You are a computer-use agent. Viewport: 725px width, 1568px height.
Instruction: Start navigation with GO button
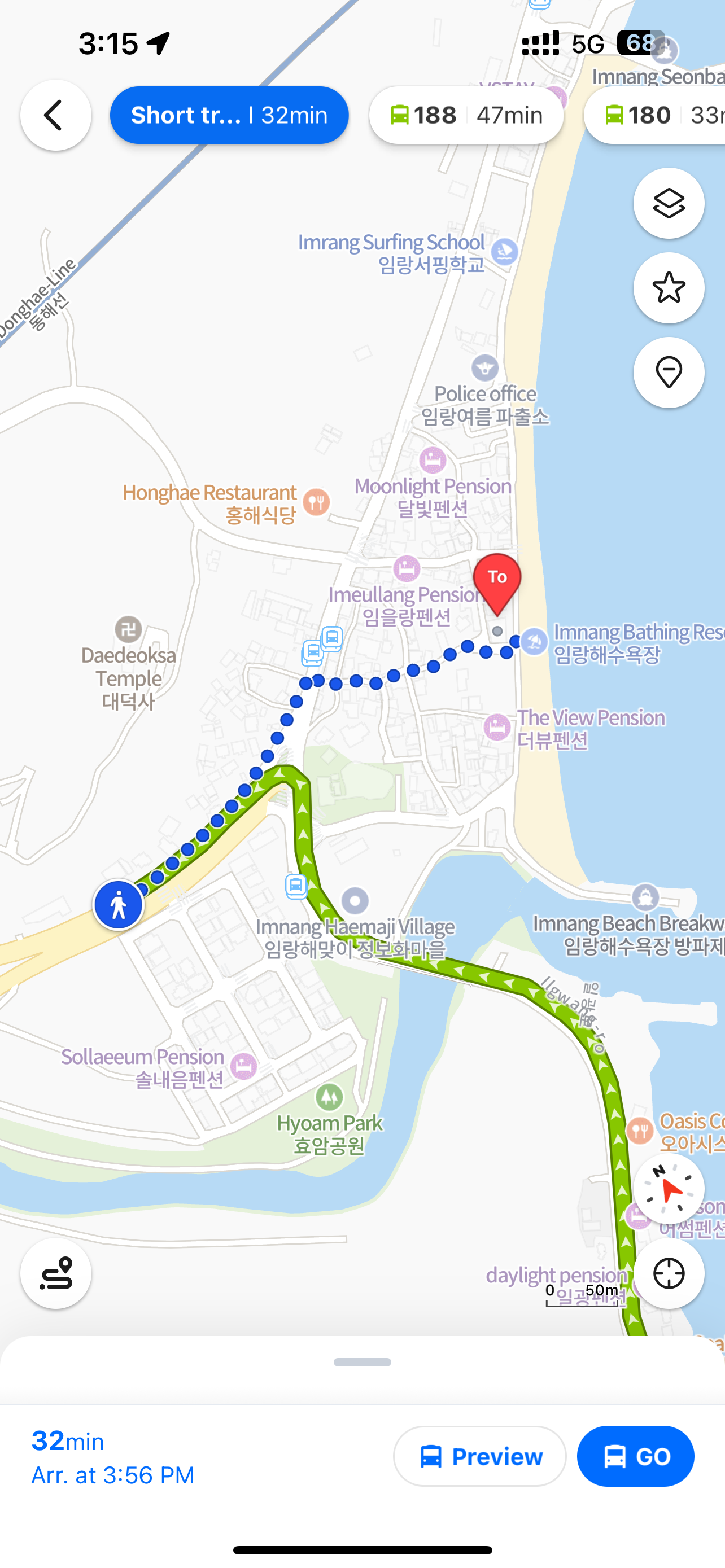(x=635, y=1456)
